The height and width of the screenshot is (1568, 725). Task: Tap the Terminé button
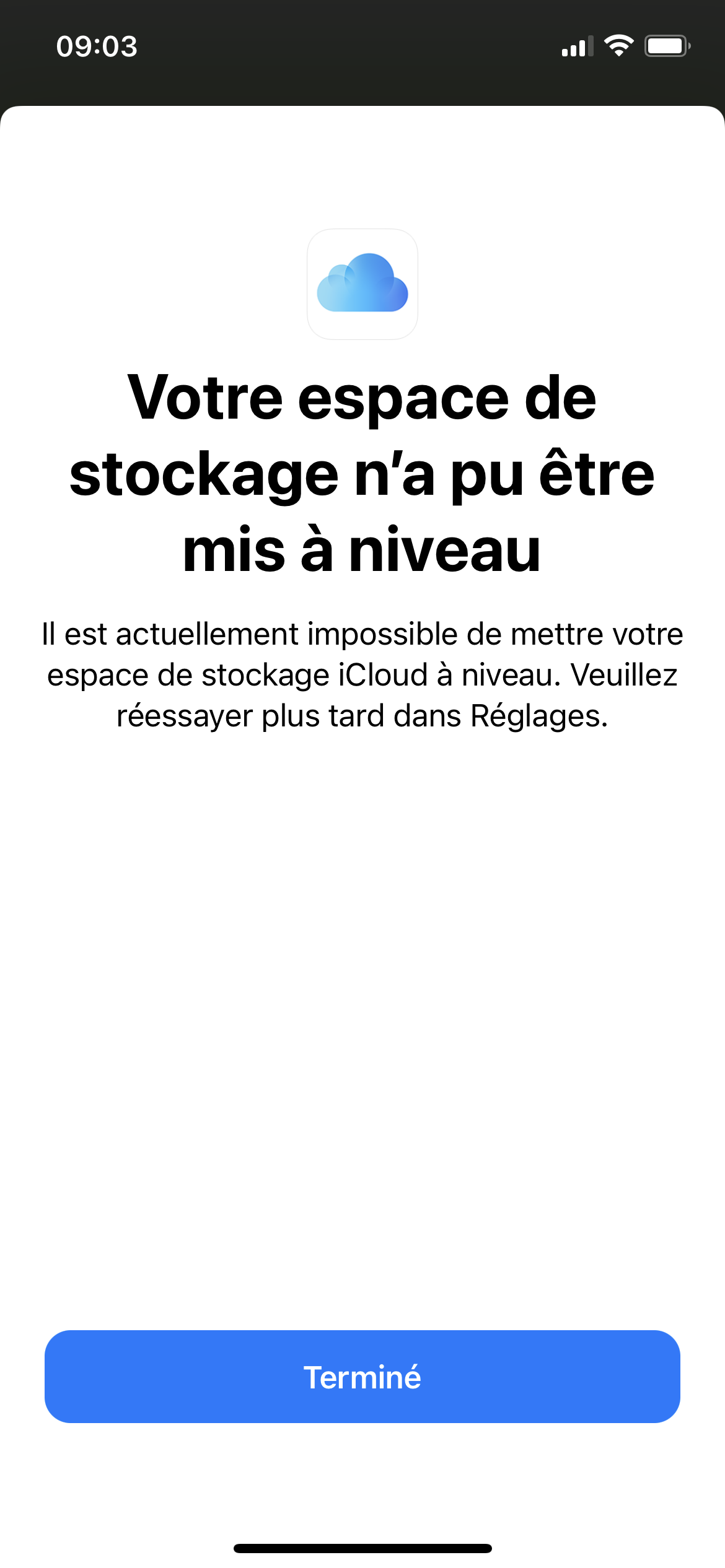[362, 1377]
